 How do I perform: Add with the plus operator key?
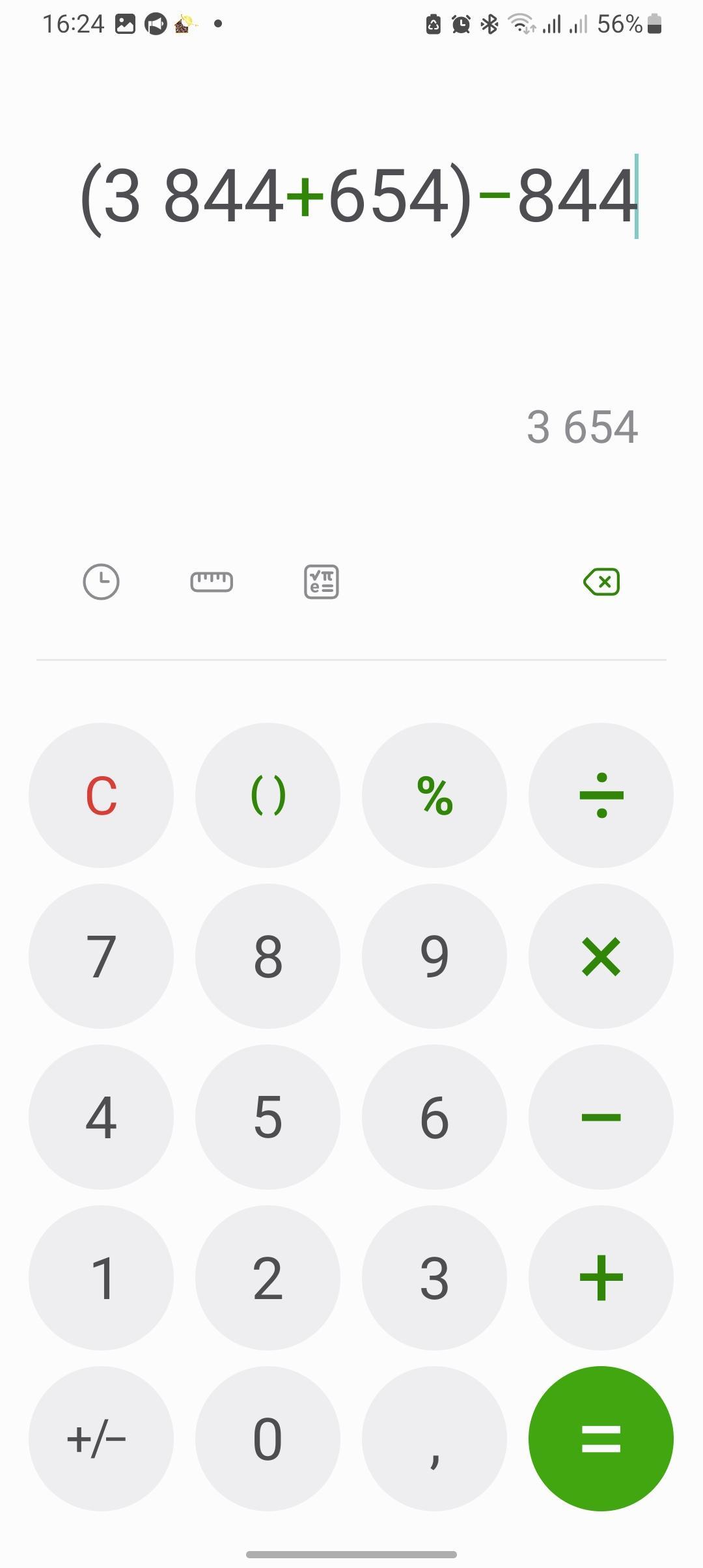click(601, 1278)
